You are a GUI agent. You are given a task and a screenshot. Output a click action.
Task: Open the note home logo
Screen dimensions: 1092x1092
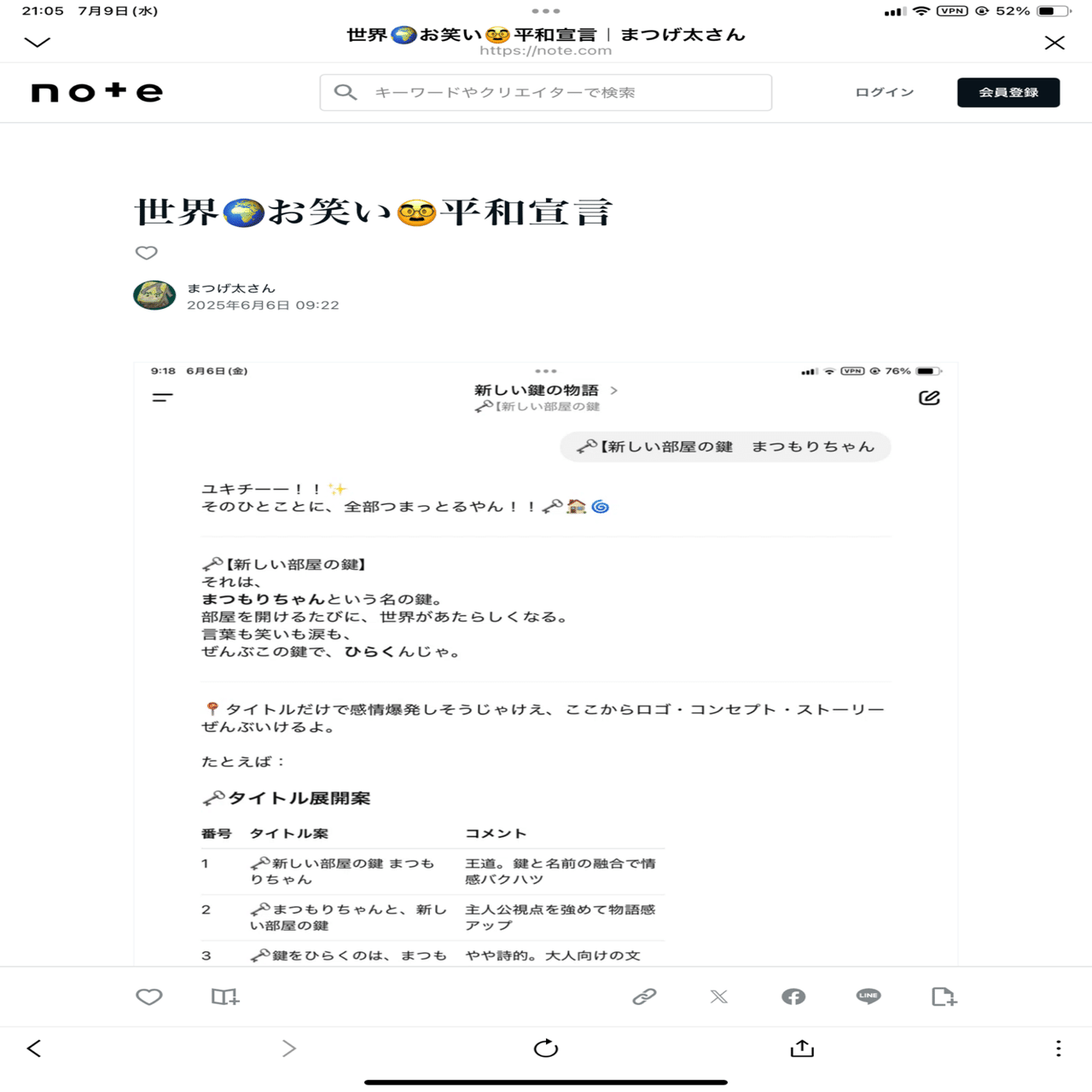97,92
